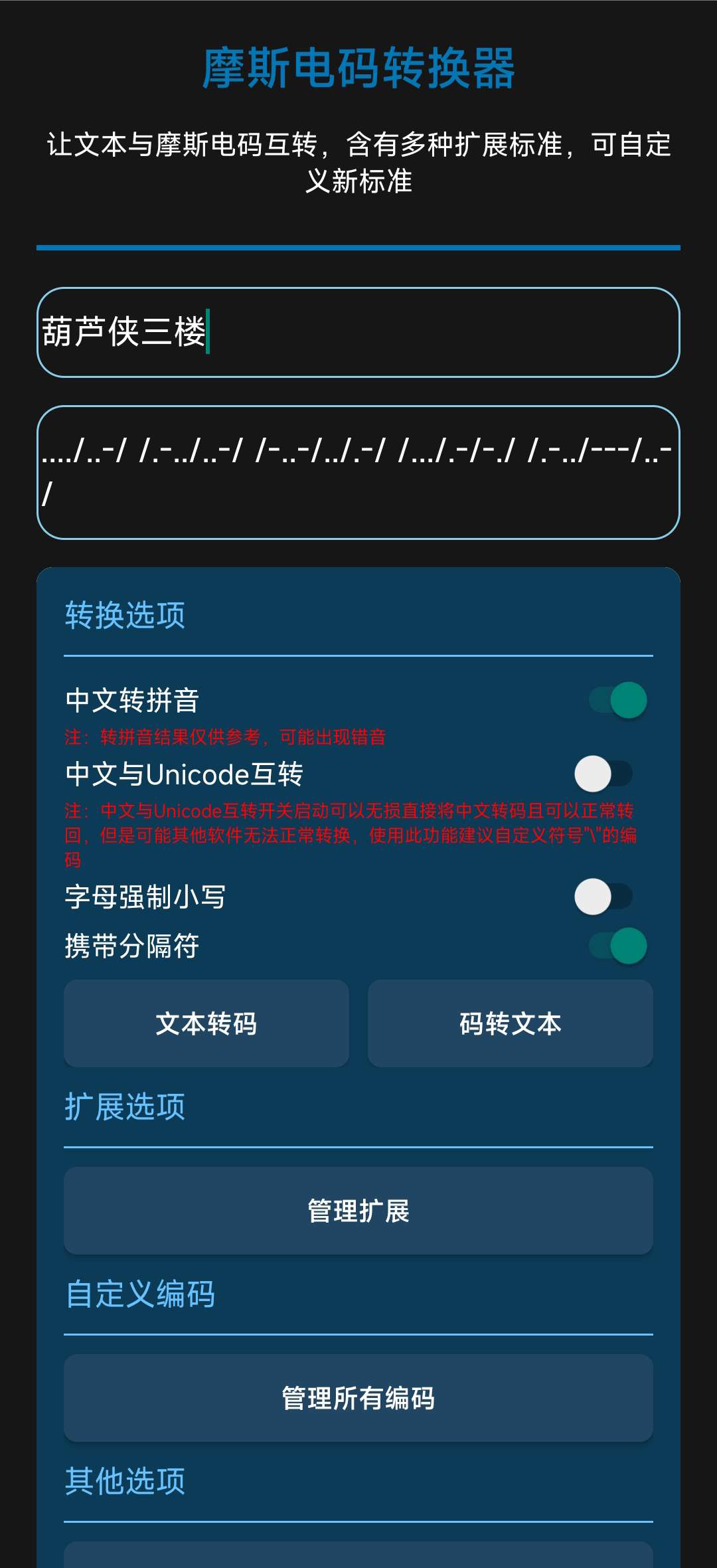Tap the 码转文本 button
This screenshot has width=717, height=1568.
coord(510,1023)
